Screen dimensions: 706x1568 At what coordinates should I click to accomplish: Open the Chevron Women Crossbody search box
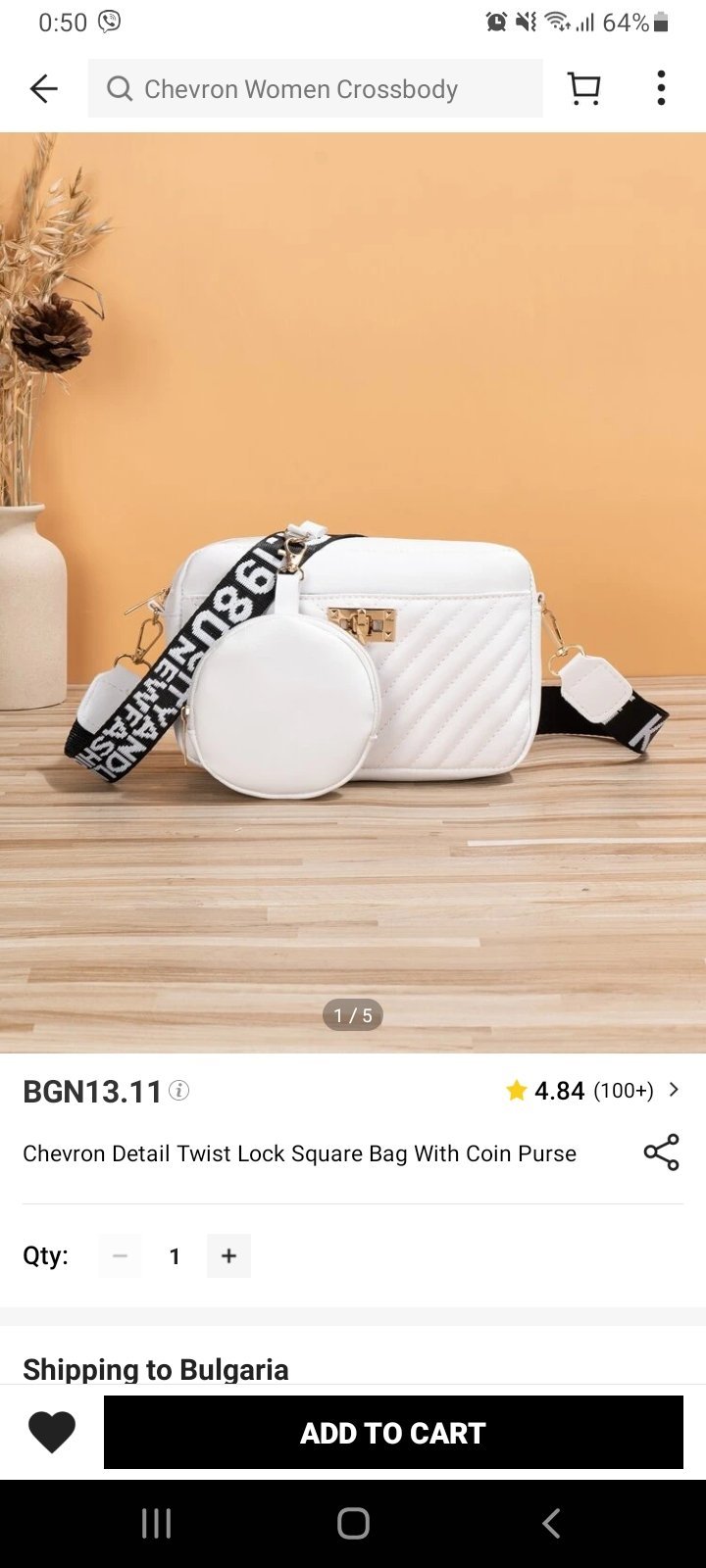pyautogui.click(x=315, y=88)
